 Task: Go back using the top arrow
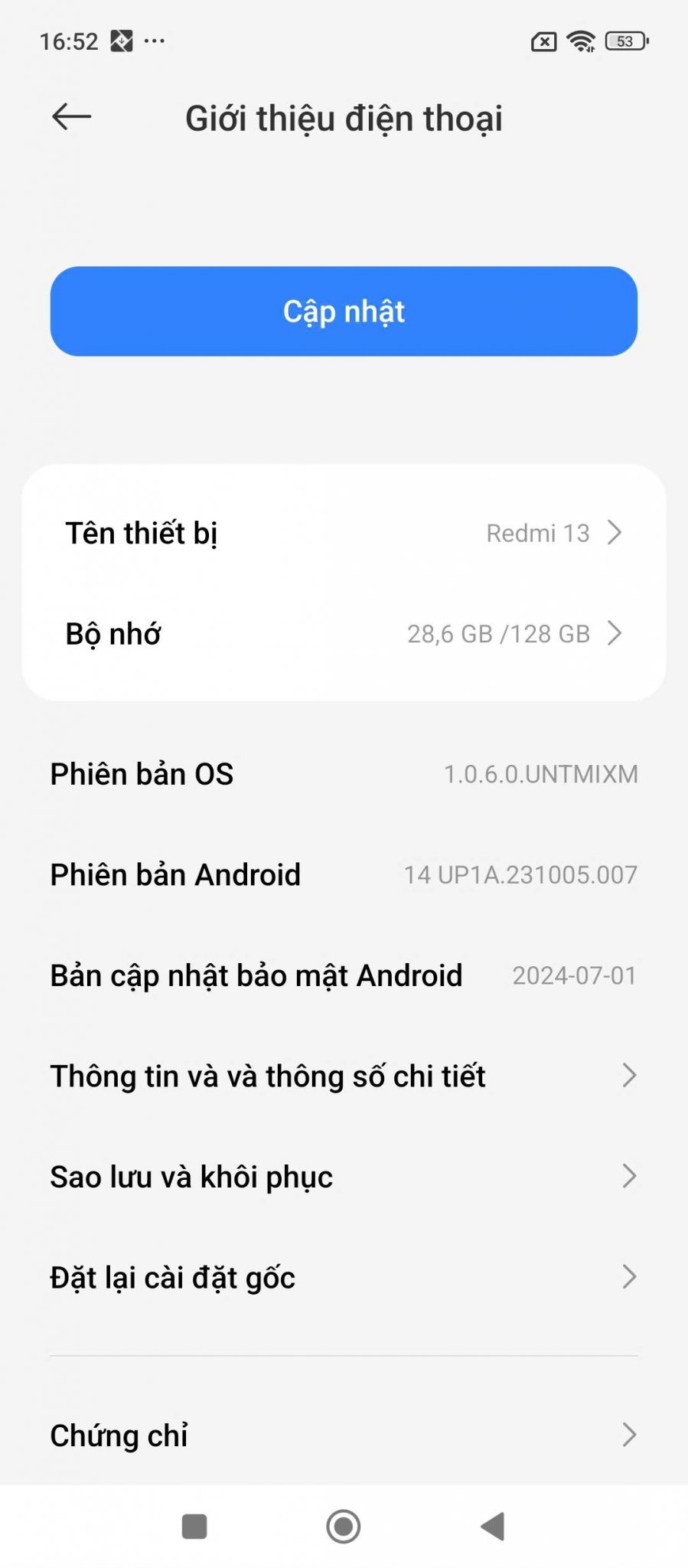click(71, 117)
